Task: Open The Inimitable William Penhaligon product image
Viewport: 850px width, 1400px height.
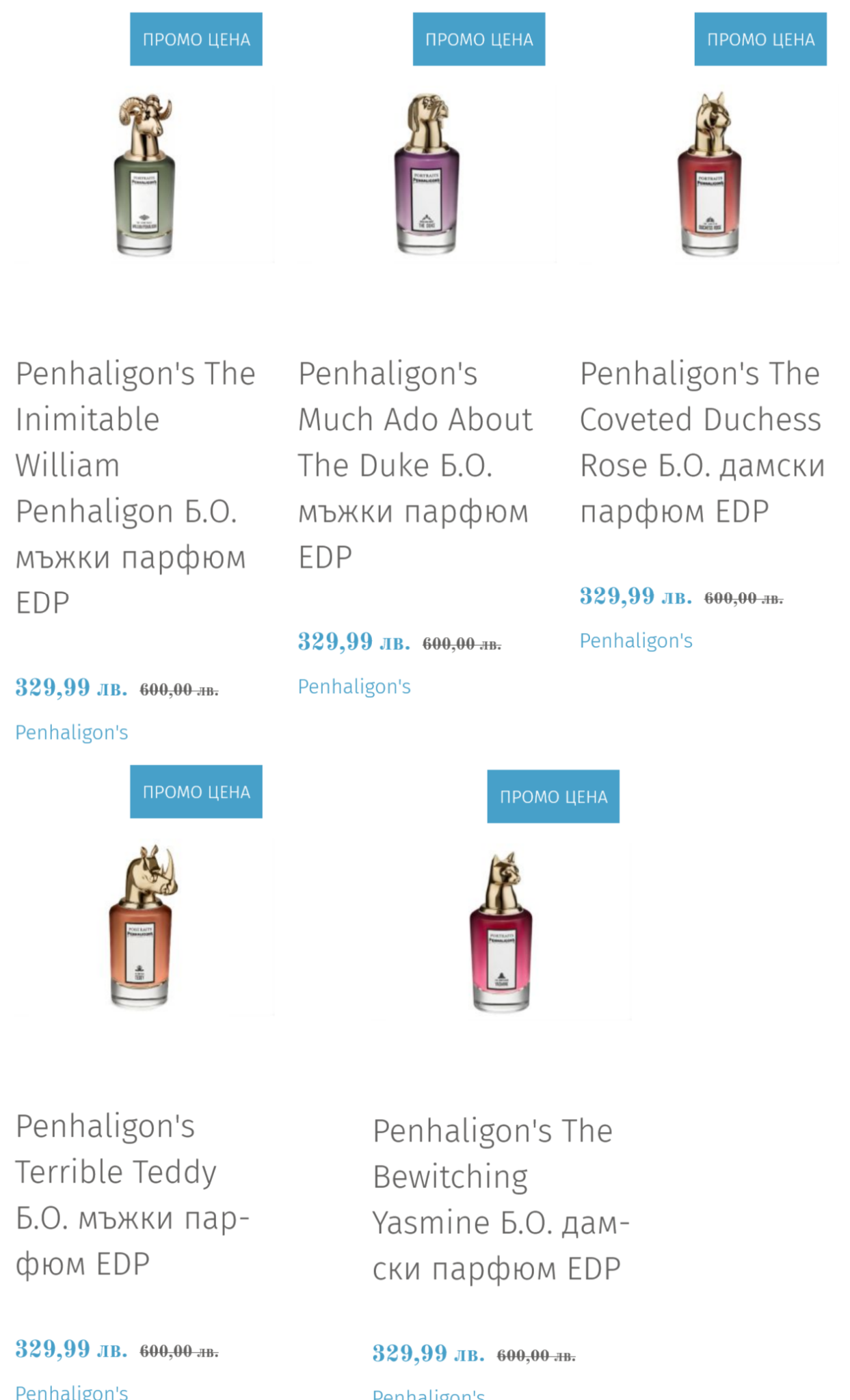Action: coord(144,176)
